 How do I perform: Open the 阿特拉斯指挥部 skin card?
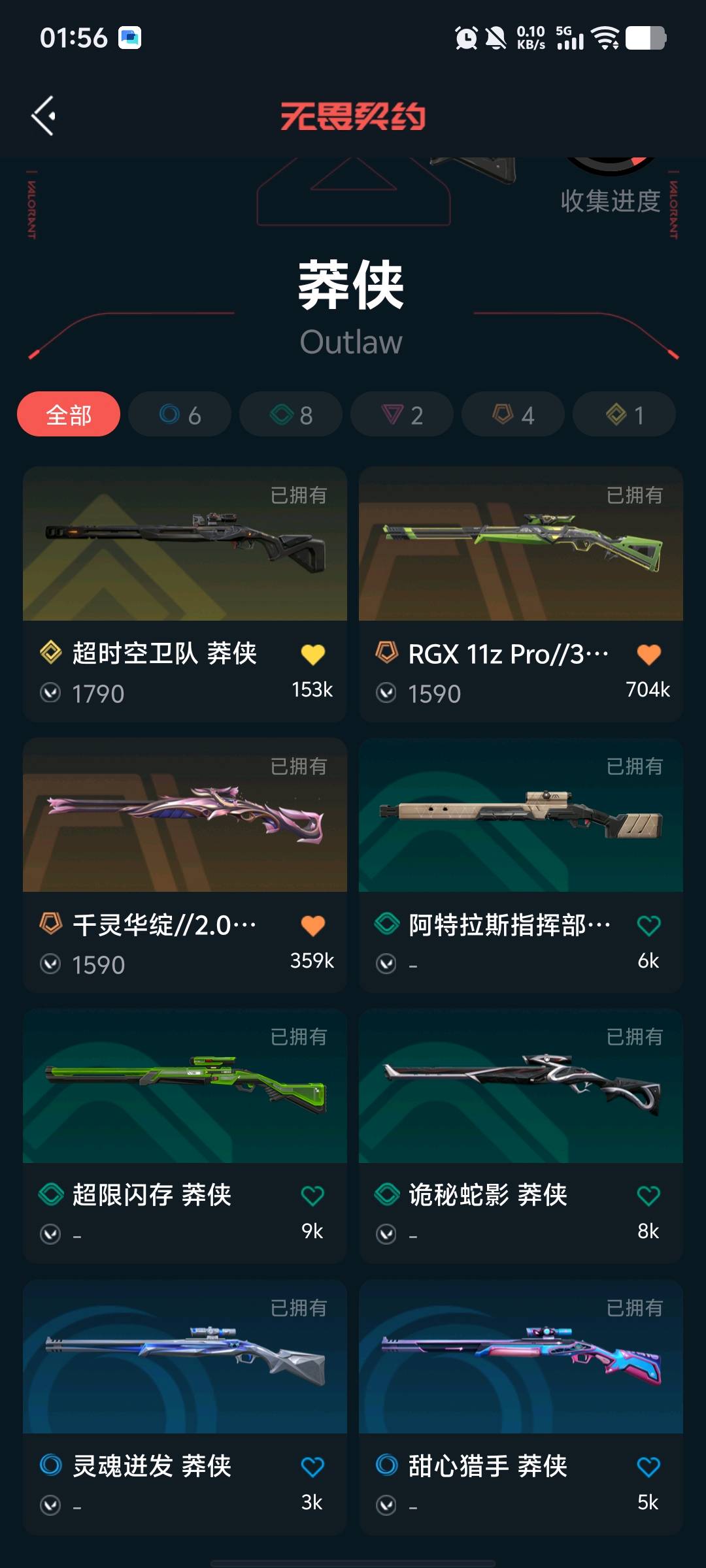pos(521,865)
